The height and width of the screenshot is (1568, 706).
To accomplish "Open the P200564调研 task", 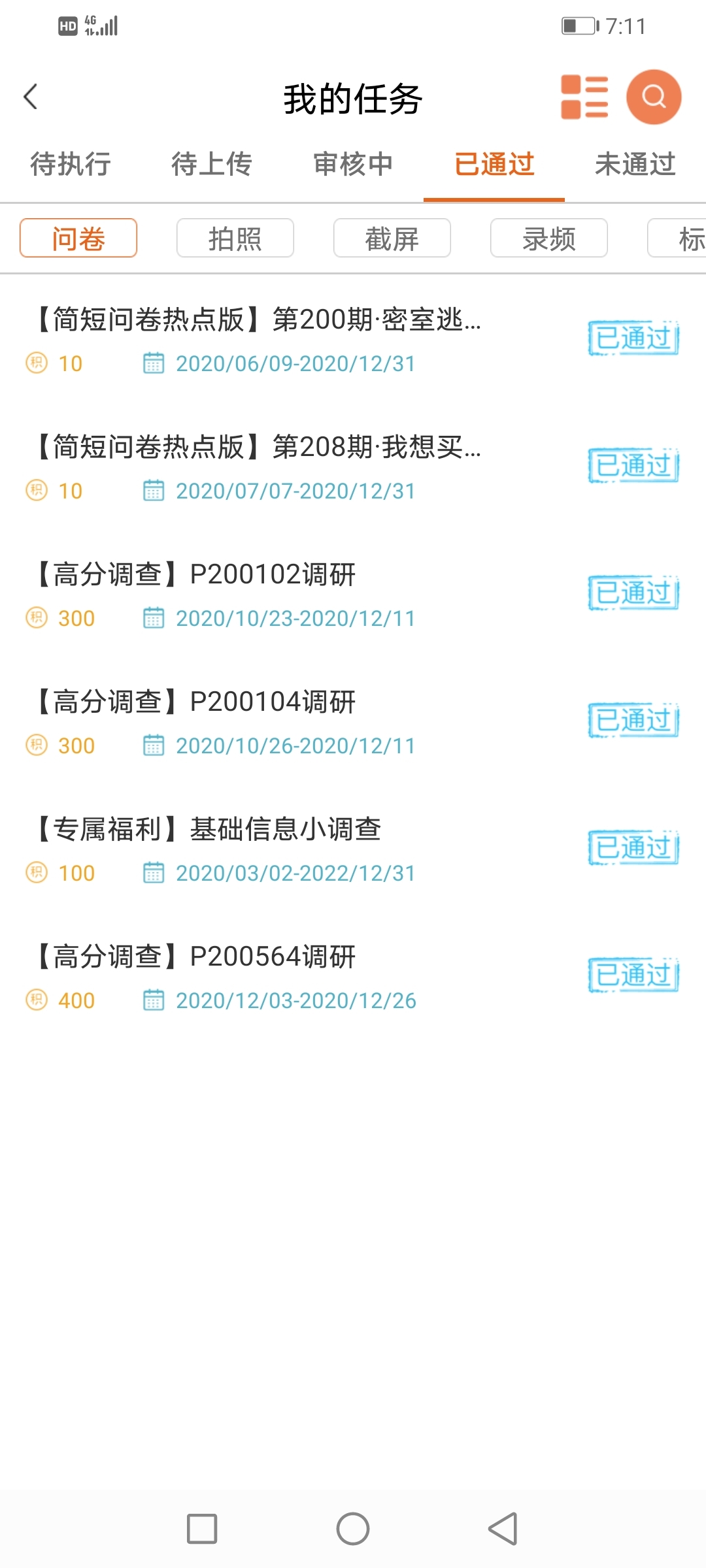I will [353, 977].
